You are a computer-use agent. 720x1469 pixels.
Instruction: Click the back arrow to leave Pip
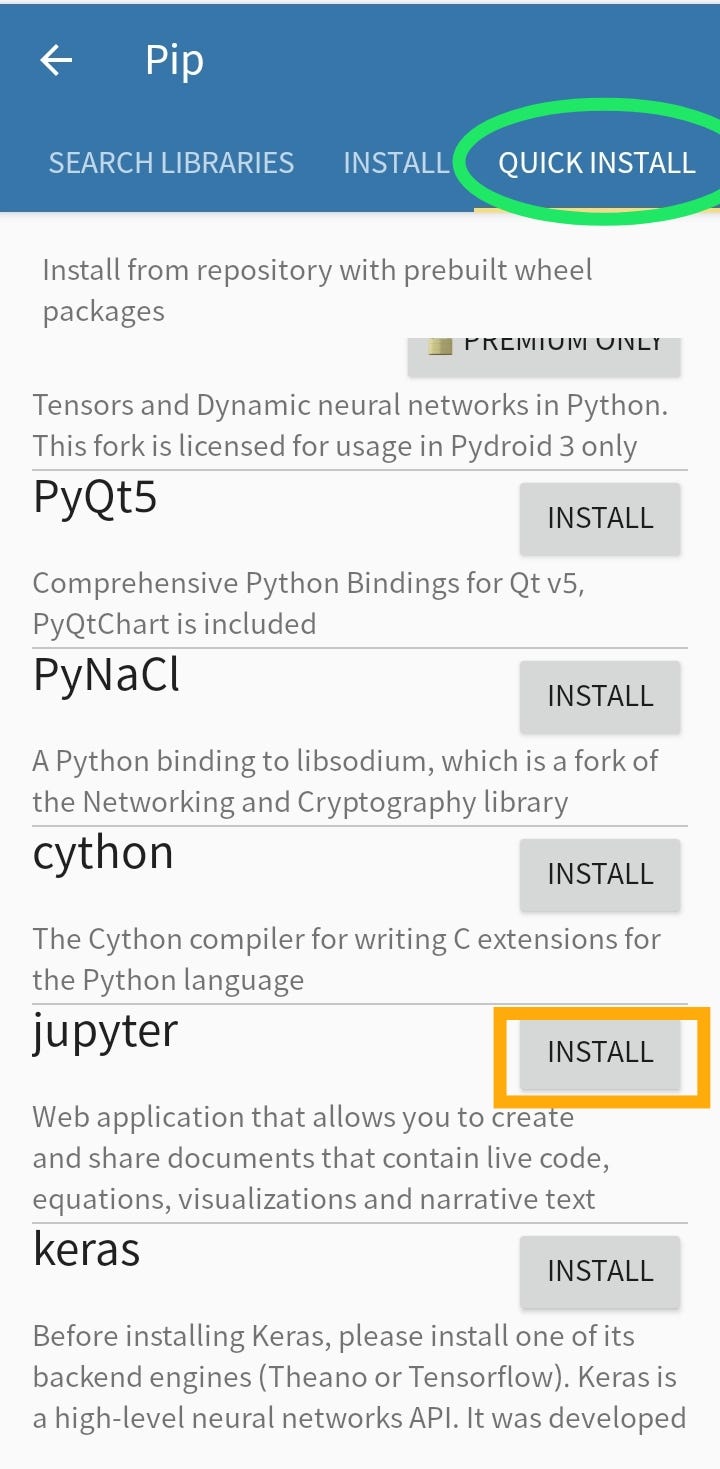(57, 60)
